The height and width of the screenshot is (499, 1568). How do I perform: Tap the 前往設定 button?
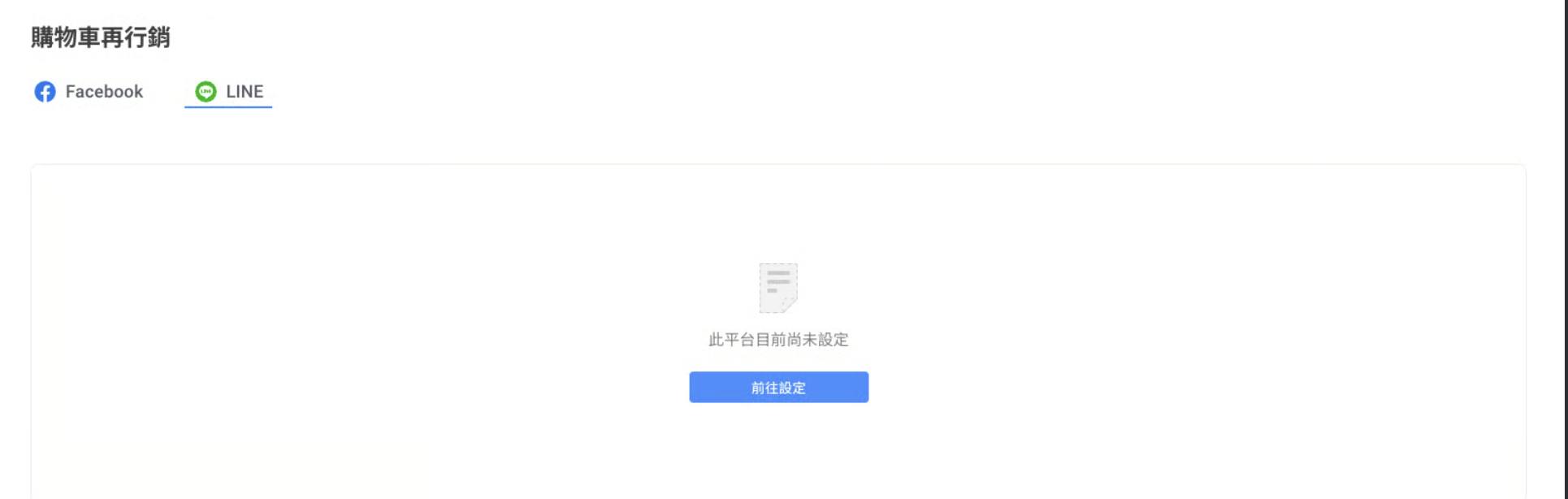778,388
